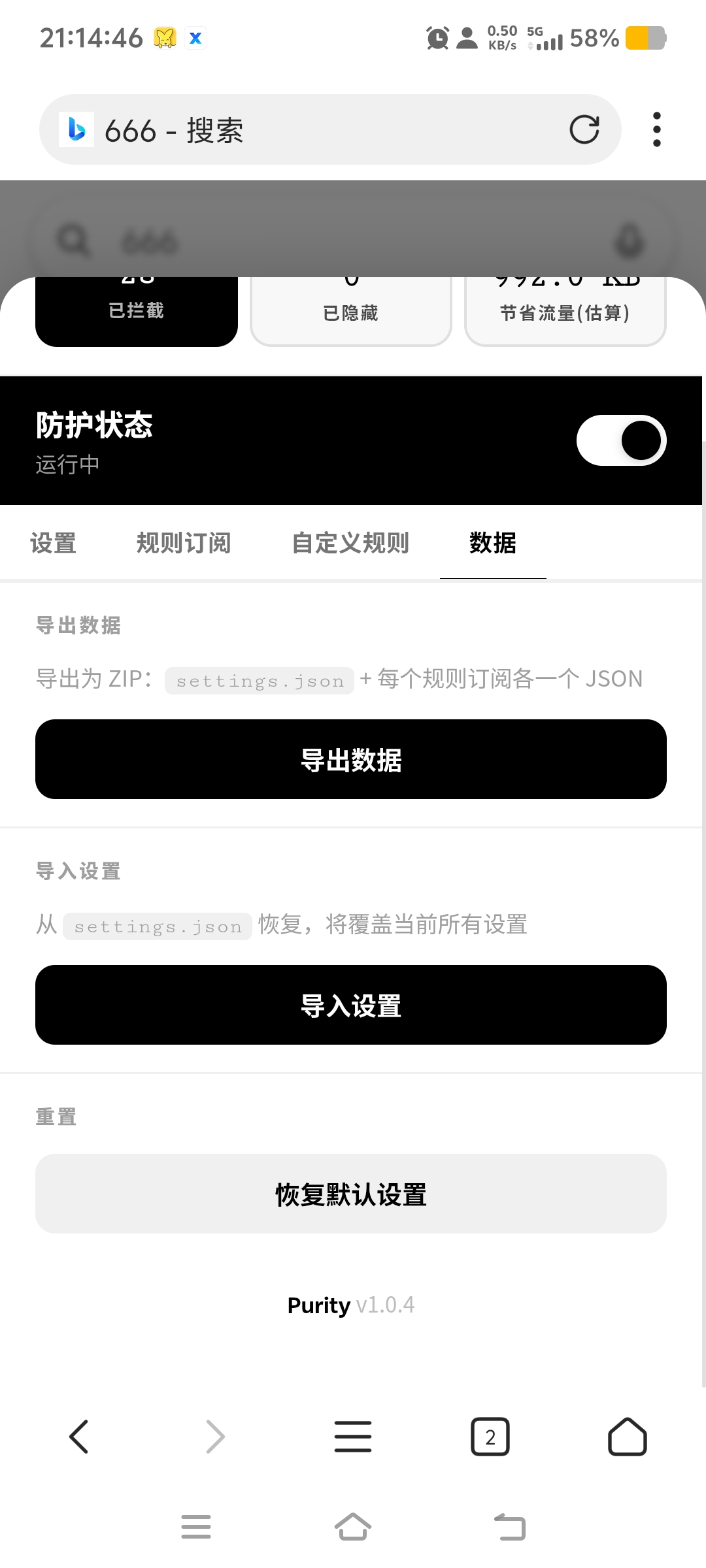Open the 已隐藏 stats card

tap(351, 312)
